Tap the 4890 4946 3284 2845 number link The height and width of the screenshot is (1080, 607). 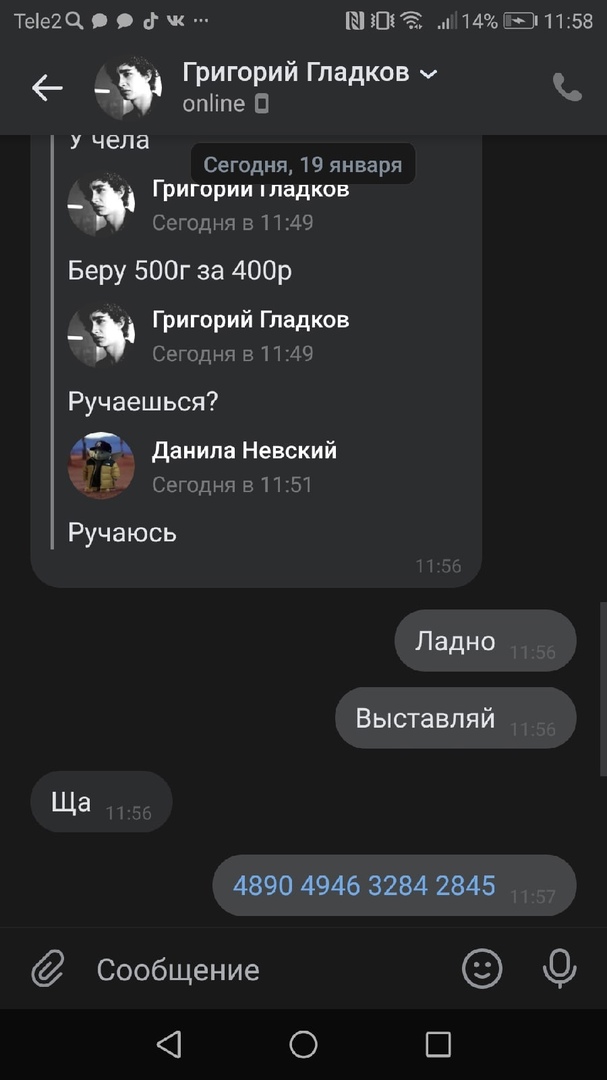(x=364, y=885)
